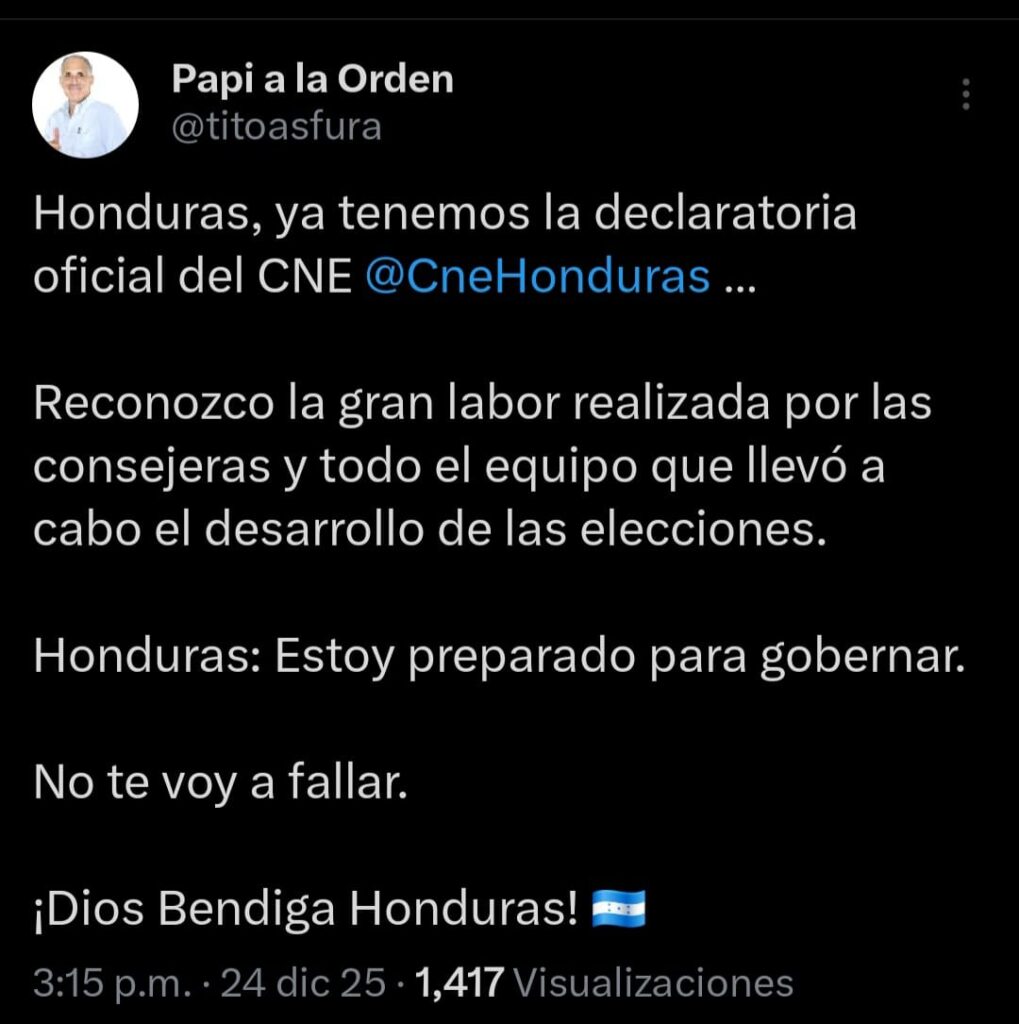Open the @CneHonduras mention link
The height and width of the screenshot is (1024, 1019).
pyautogui.click(x=537, y=276)
